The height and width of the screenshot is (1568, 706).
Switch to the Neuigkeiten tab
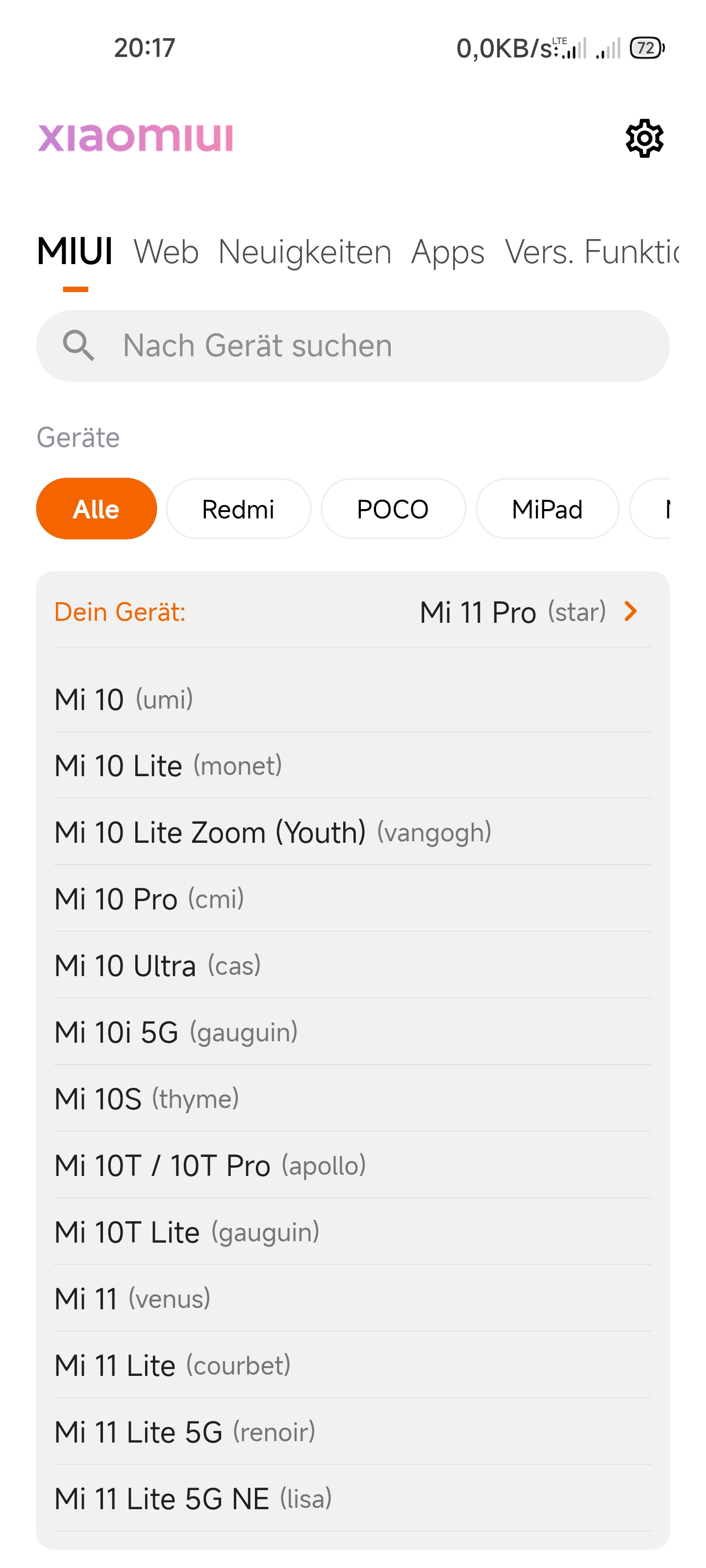point(304,252)
